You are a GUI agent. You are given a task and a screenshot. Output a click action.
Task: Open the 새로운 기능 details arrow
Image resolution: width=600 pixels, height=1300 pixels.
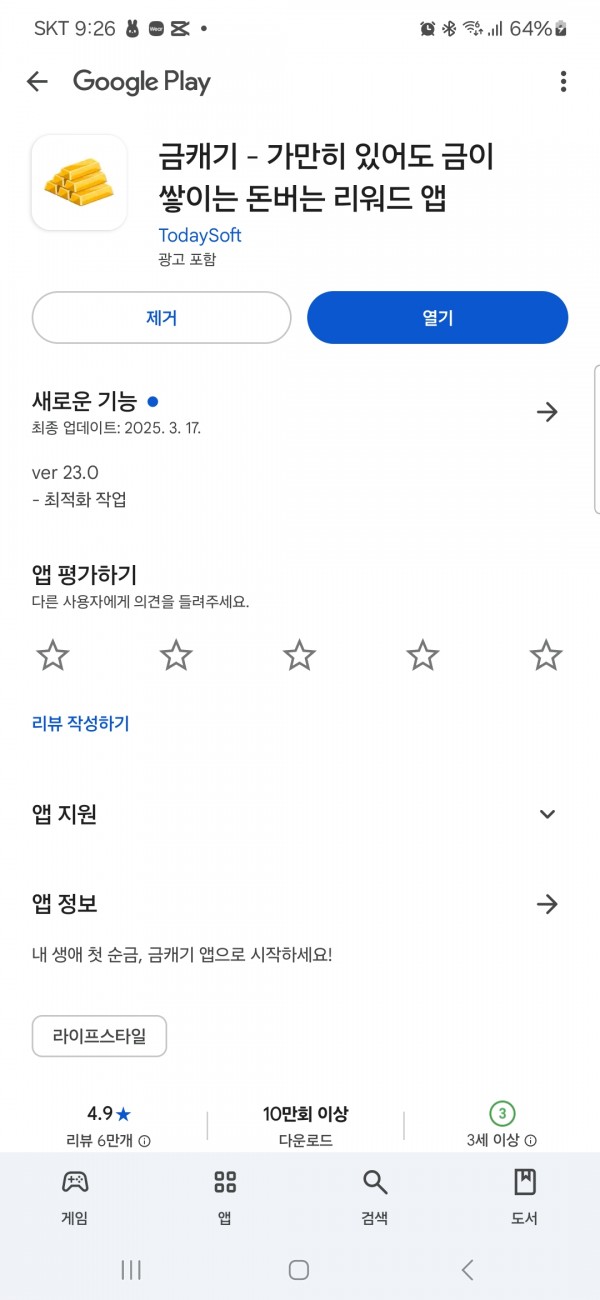[x=547, y=412]
